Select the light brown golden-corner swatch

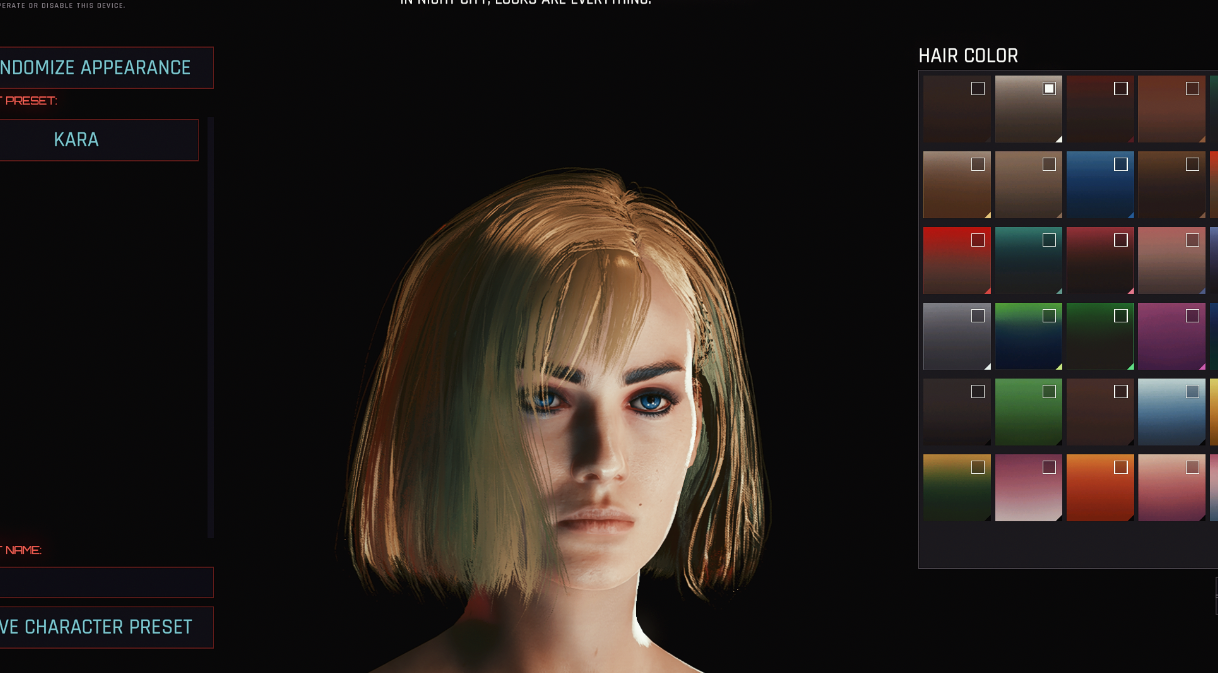point(957,185)
